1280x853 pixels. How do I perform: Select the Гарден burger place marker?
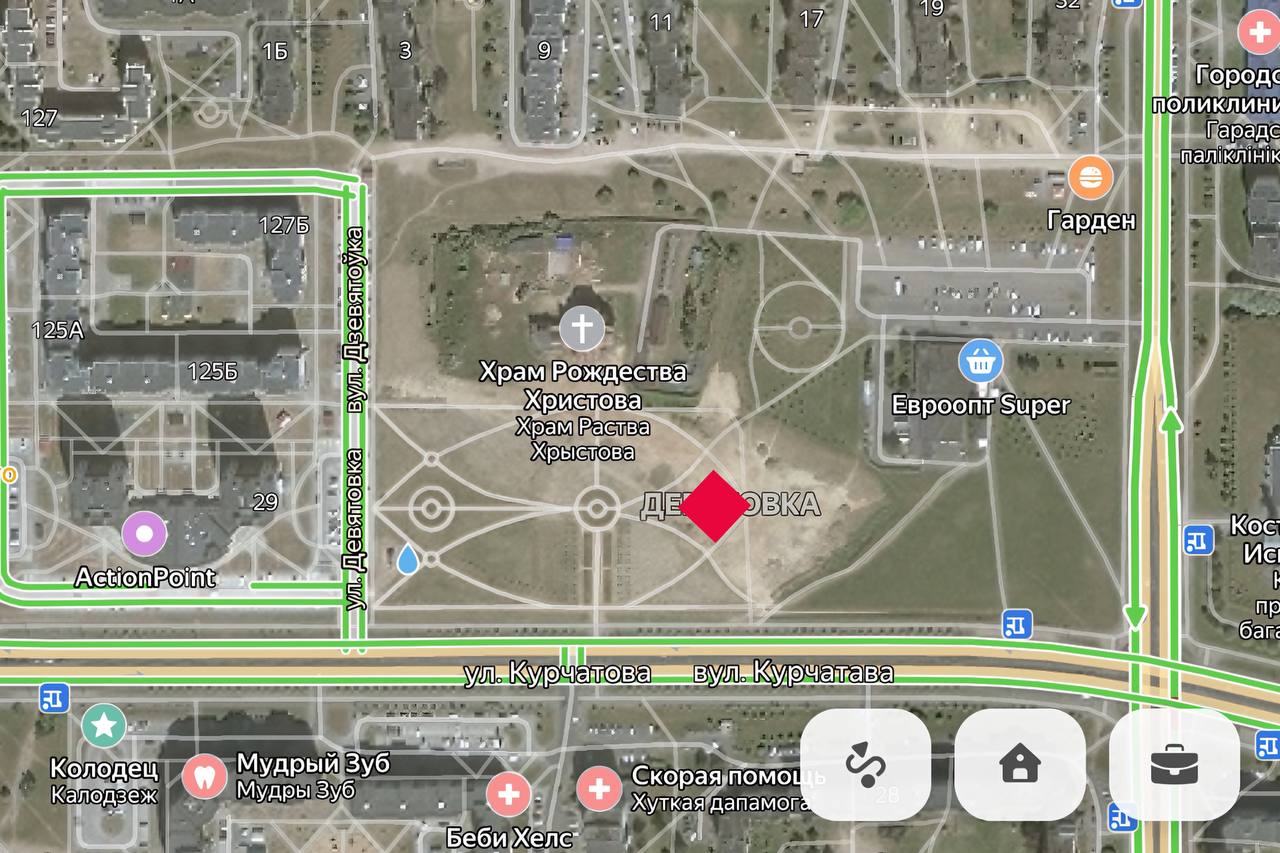[x=1090, y=178]
